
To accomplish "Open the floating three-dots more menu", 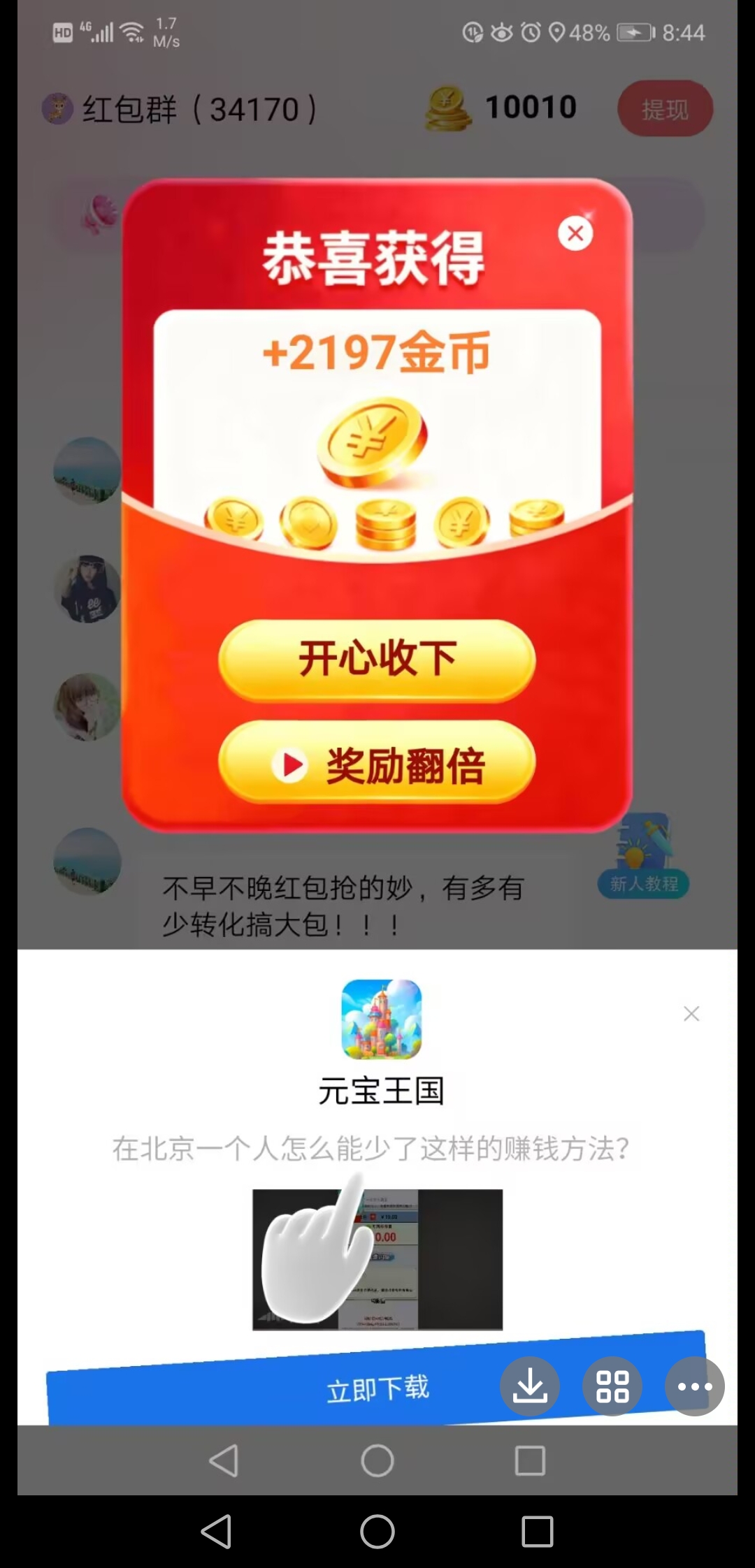I will (x=694, y=1386).
